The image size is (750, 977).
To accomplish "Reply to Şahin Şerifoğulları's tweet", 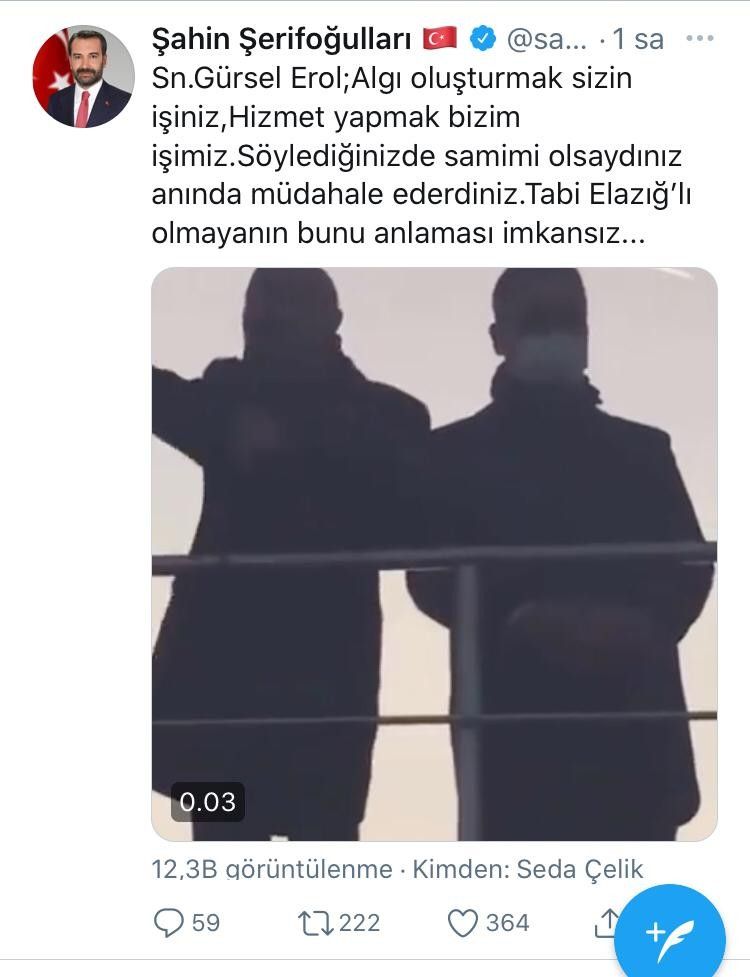I will point(168,922).
